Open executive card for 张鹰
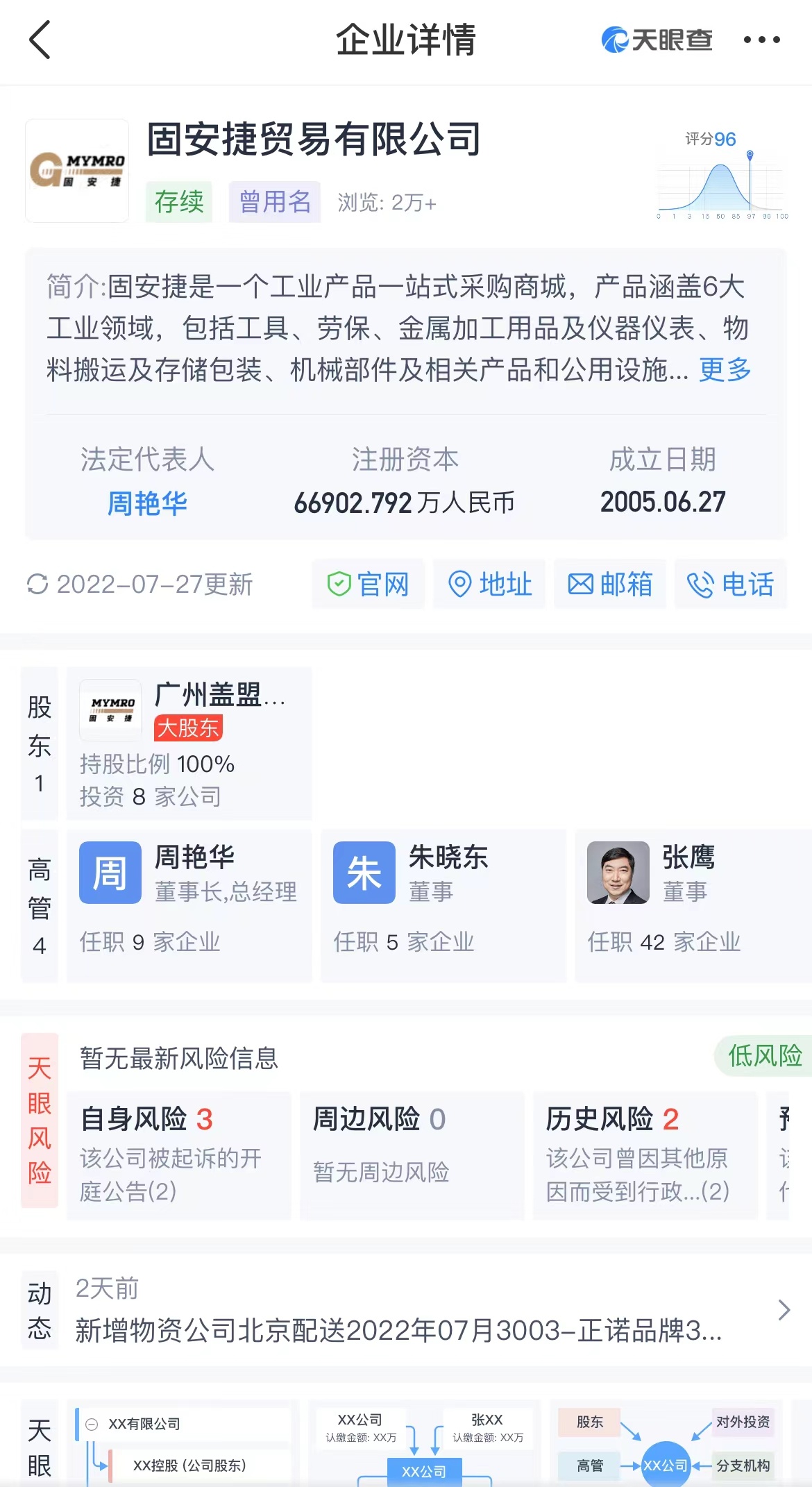 point(693,905)
